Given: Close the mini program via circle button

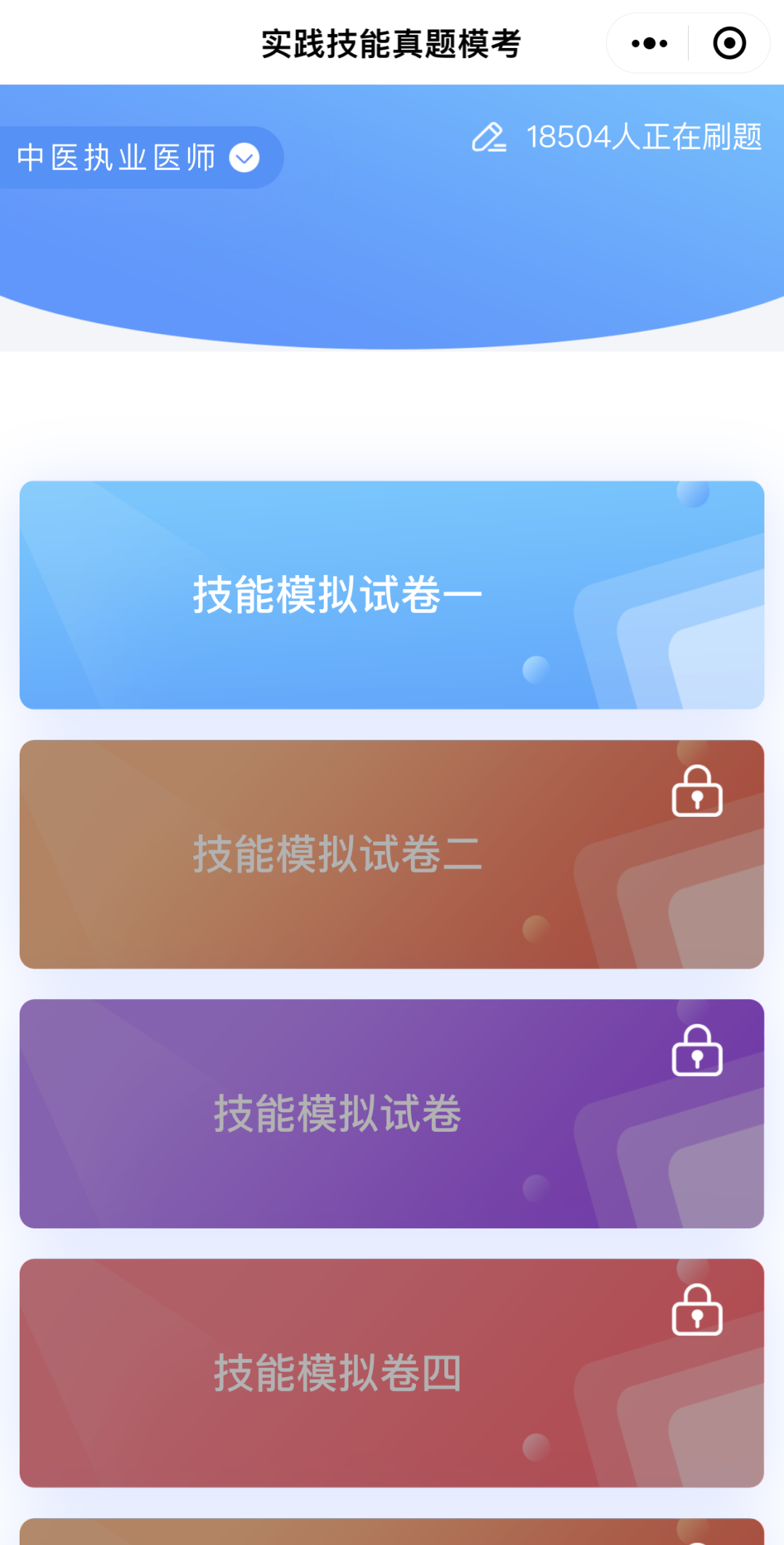Looking at the screenshot, I should [729, 44].
